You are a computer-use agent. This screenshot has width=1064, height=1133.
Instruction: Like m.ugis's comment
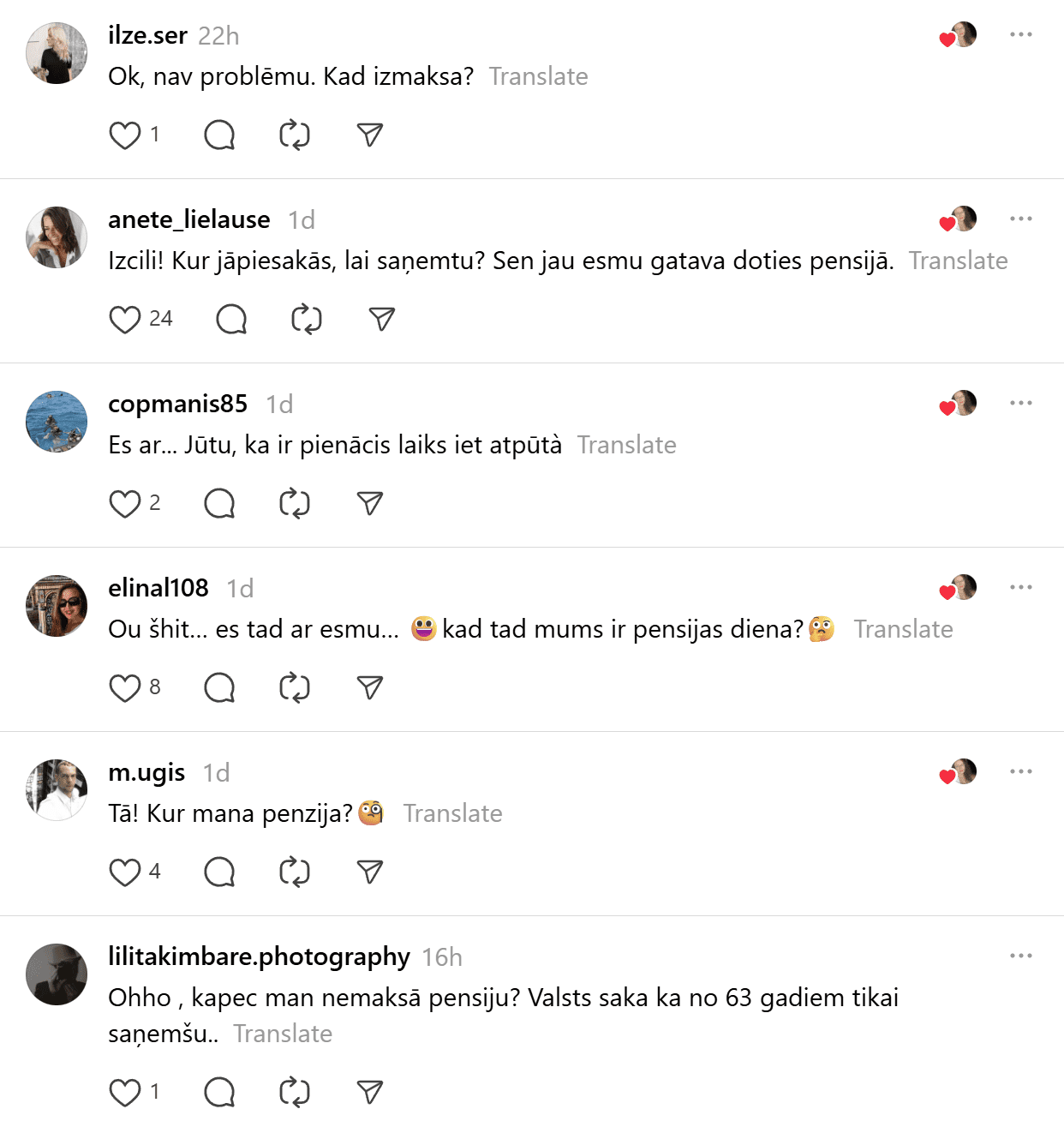point(125,872)
